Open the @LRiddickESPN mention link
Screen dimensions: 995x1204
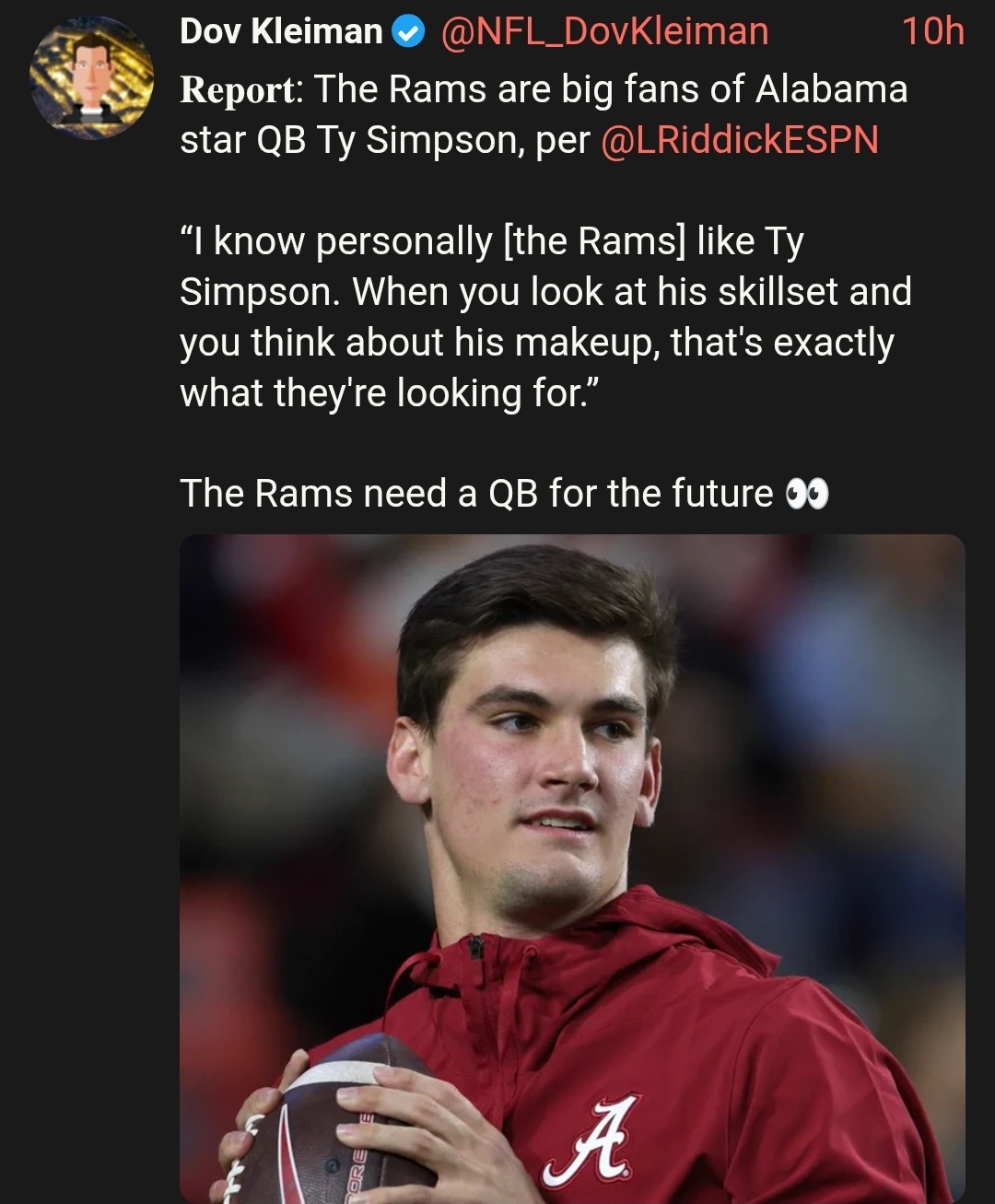739,140
